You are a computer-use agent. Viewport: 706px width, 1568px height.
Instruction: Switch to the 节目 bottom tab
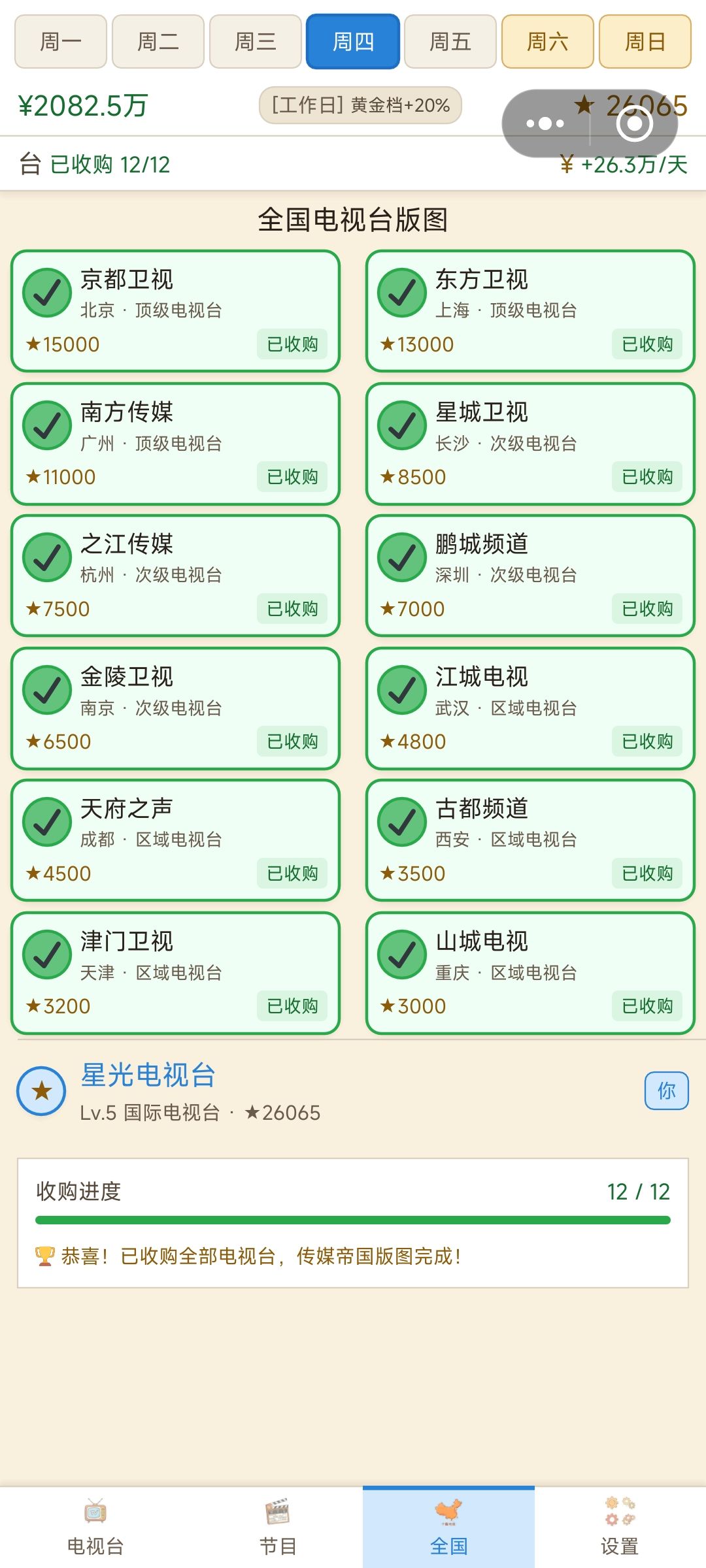[x=278, y=1527]
